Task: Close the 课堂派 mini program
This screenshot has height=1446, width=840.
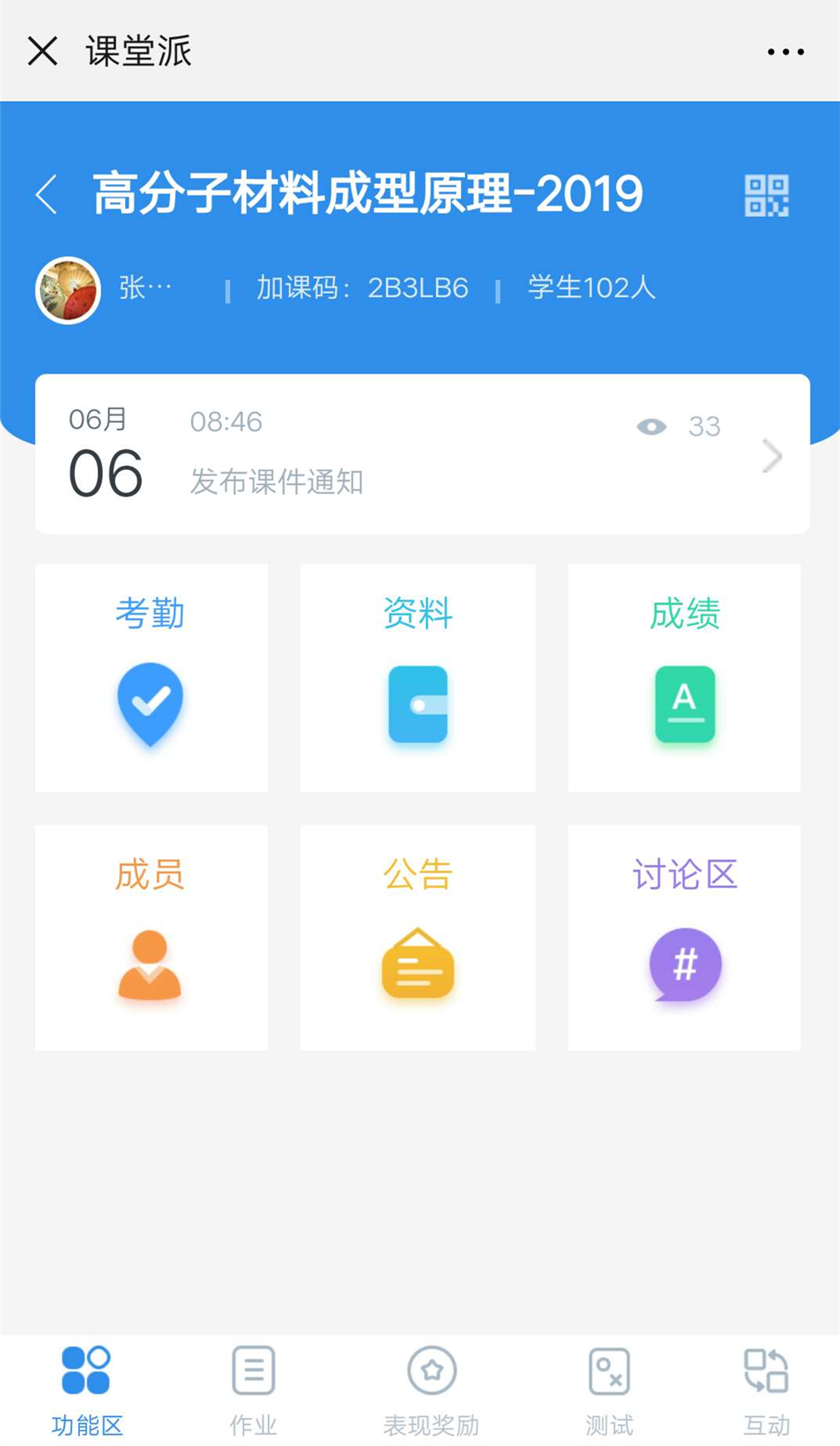Action: tap(42, 52)
